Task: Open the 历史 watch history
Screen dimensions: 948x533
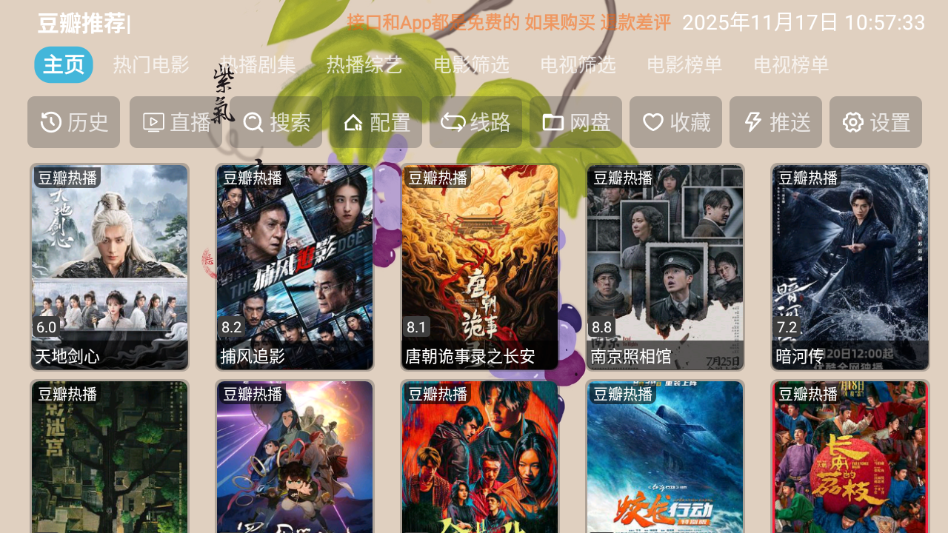Action: point(74,122)
